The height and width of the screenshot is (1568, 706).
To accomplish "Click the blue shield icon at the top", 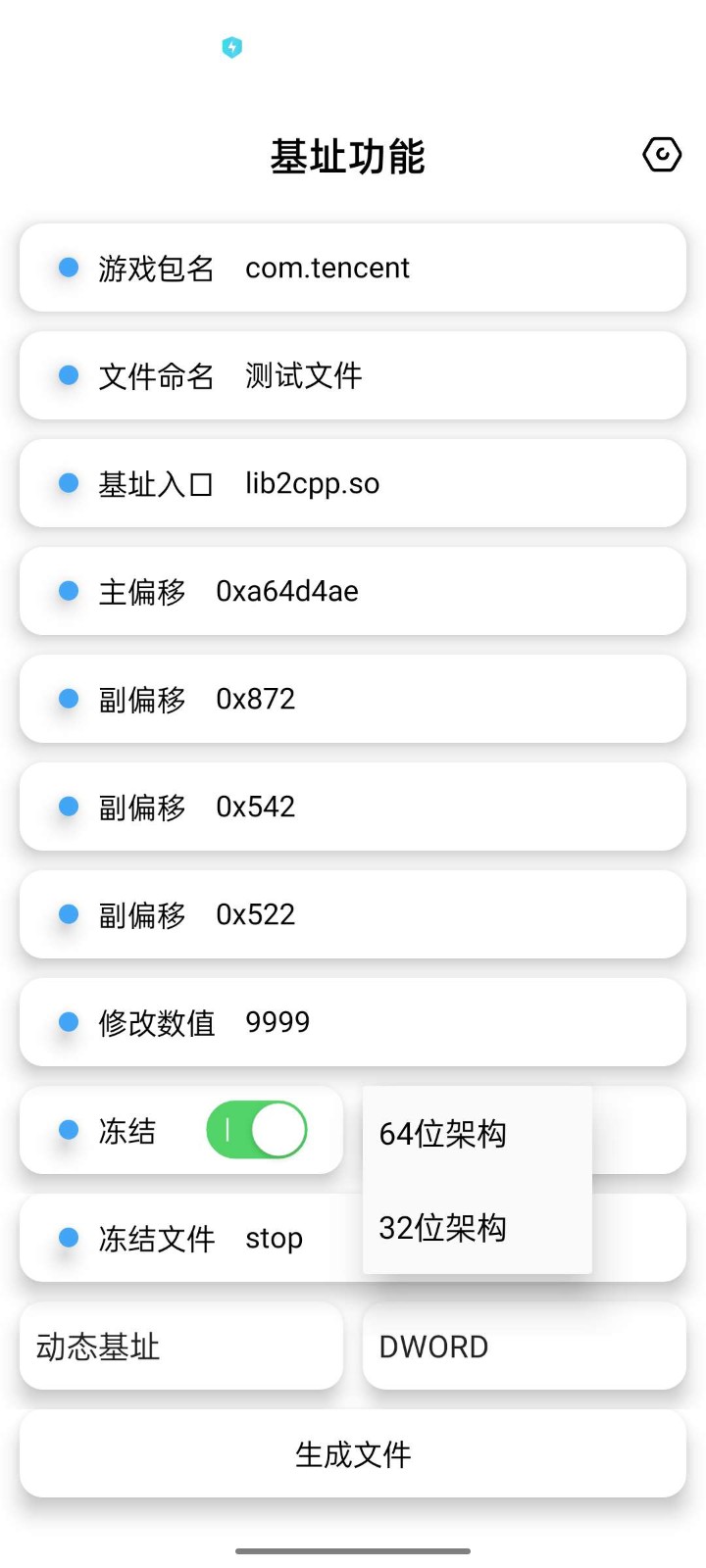I will coord(231,46).
